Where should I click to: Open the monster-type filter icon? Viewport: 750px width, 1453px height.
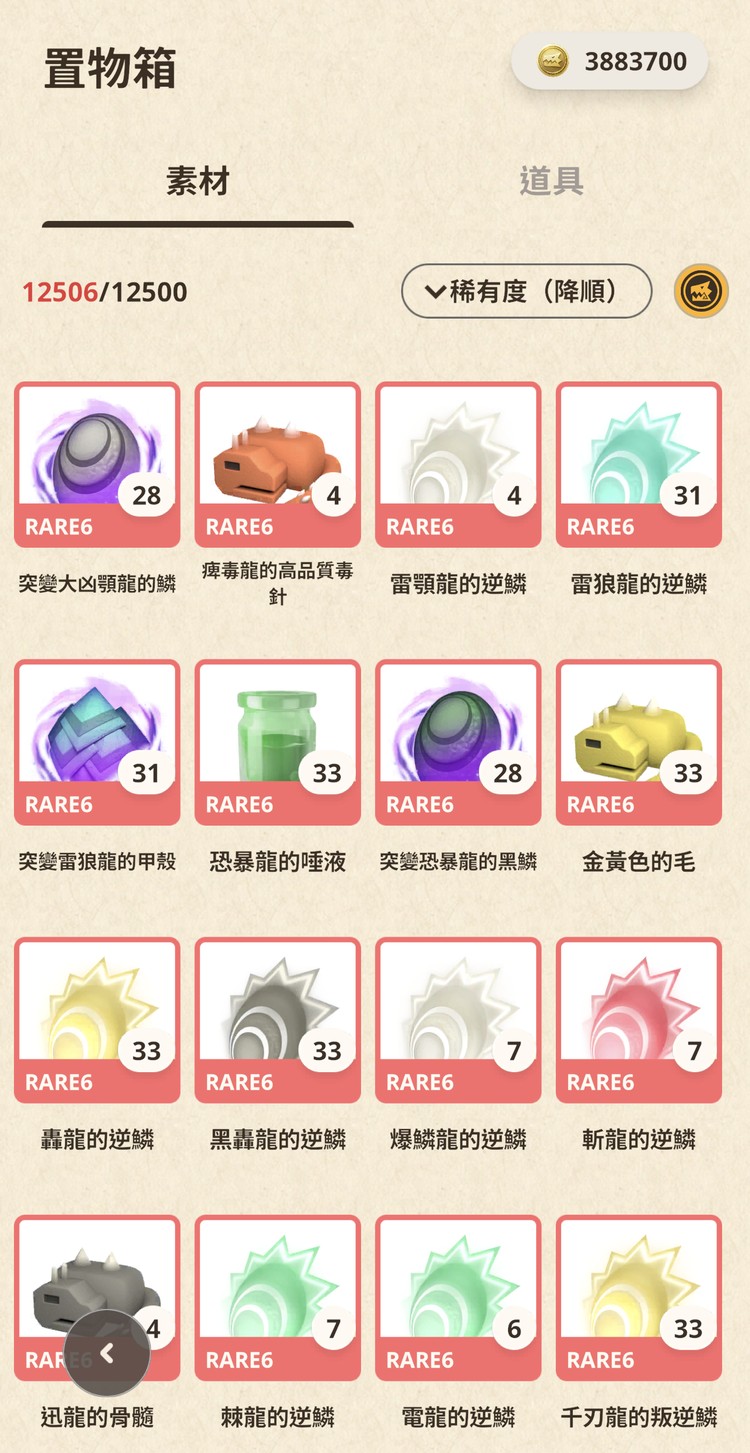click(x=701, y=291)
